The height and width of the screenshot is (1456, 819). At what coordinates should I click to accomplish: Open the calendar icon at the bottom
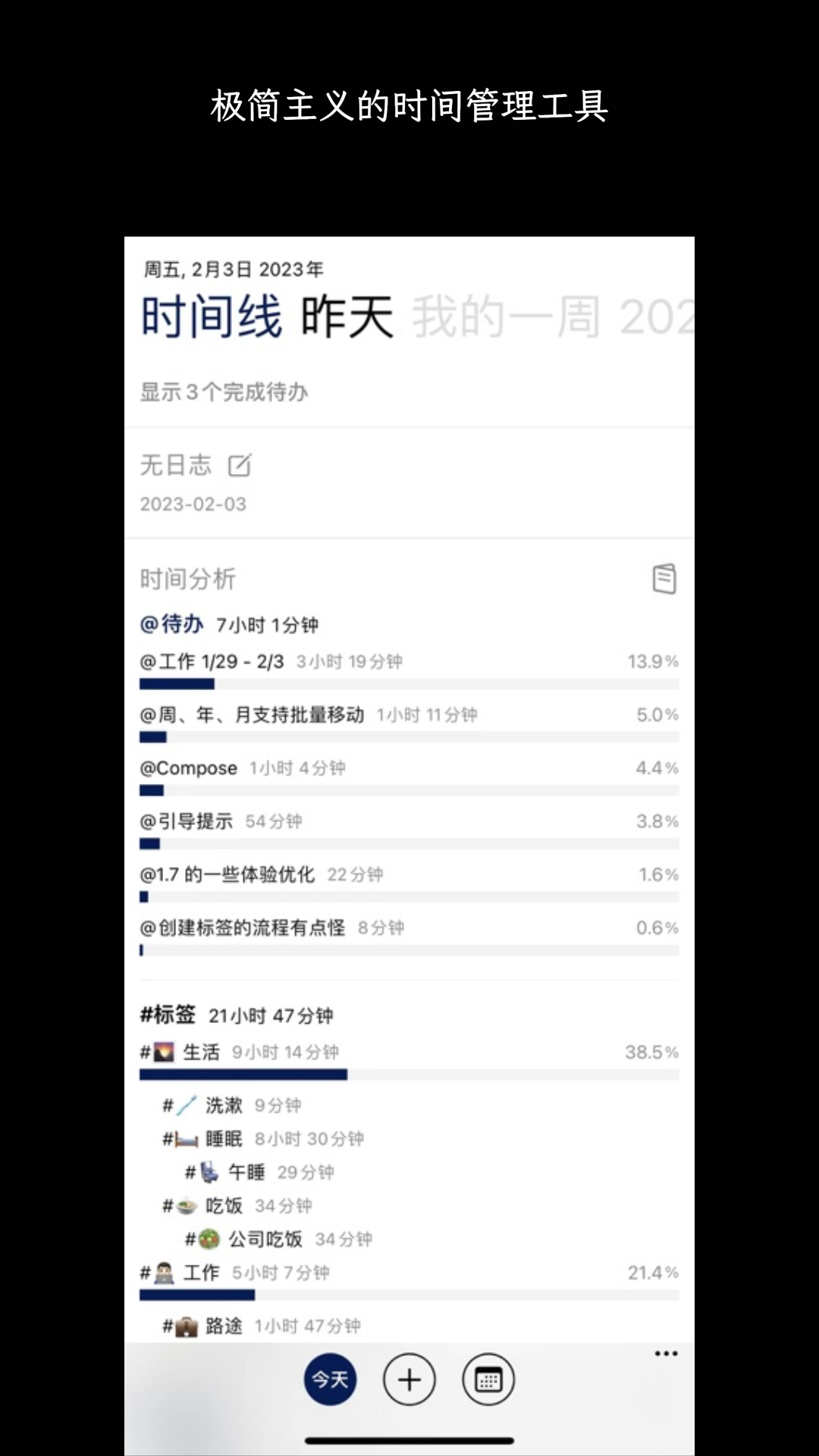(488, 1379)
